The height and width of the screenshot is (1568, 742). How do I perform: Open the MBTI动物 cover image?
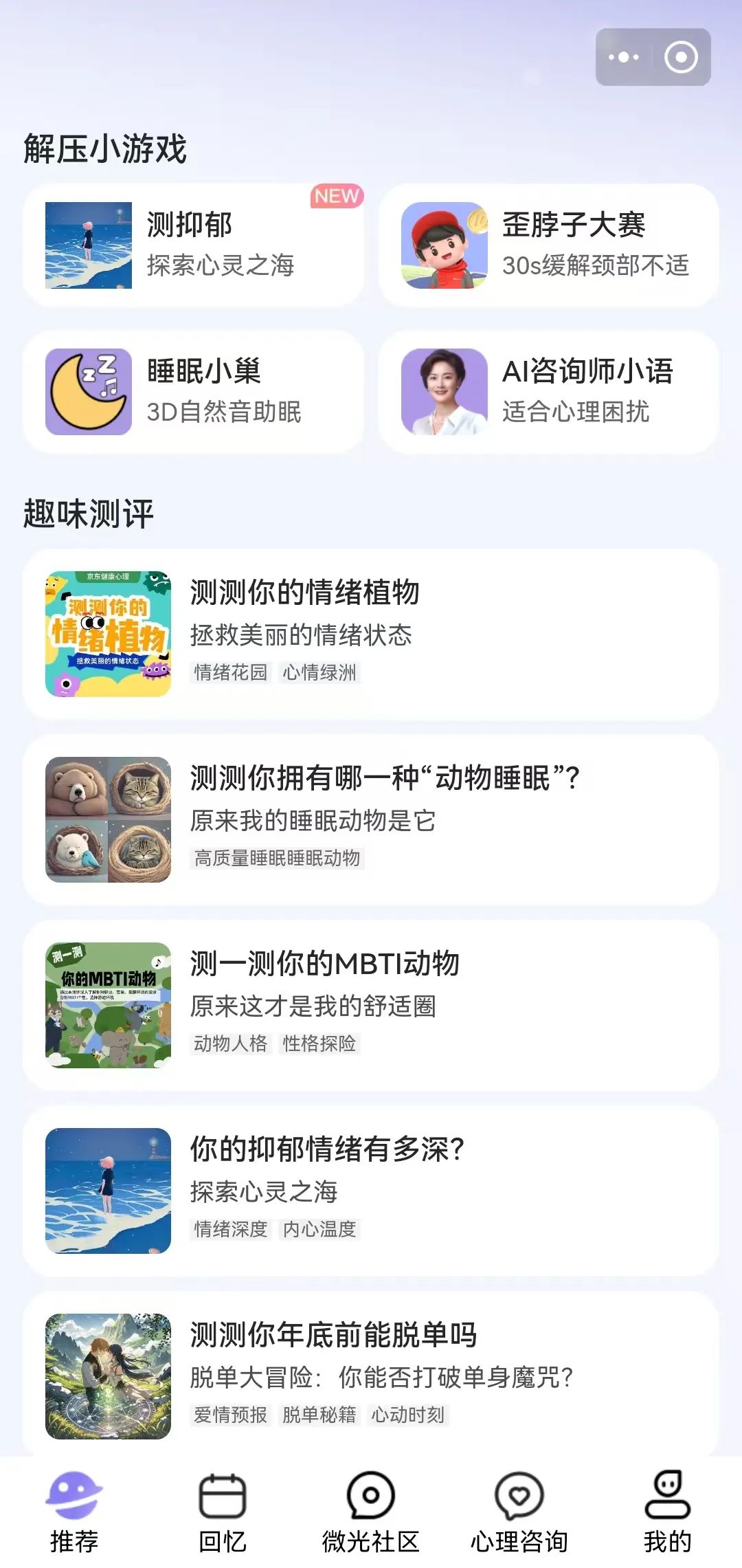[108, 1000]
